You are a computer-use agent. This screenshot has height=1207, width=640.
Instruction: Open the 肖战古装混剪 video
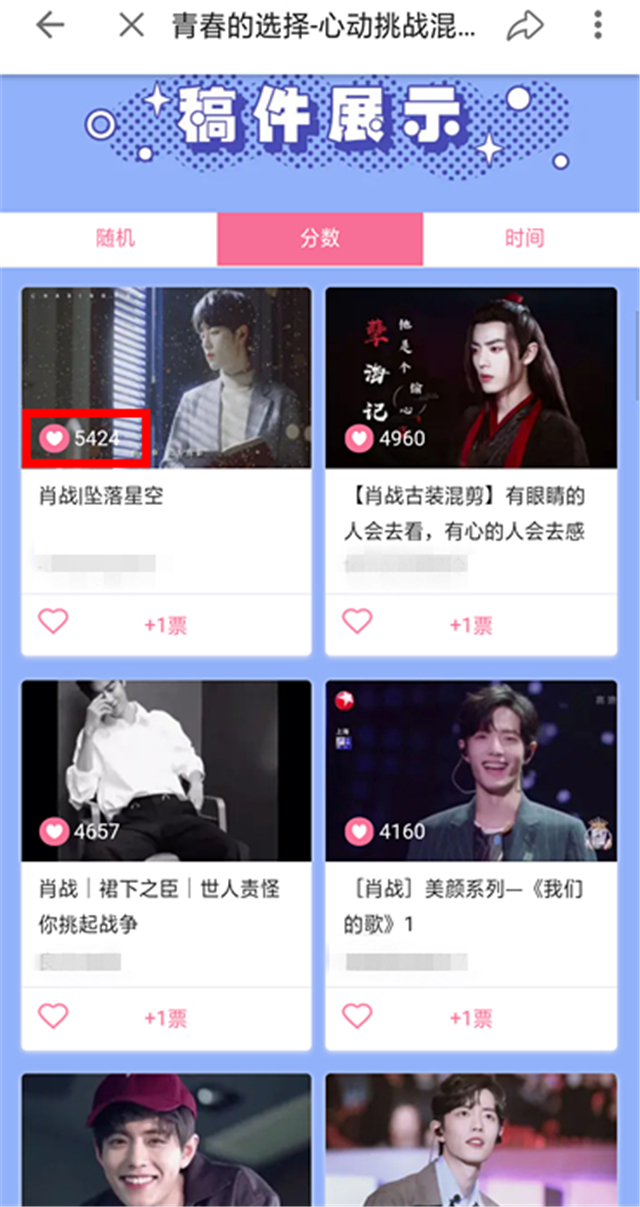pos(470,377)
